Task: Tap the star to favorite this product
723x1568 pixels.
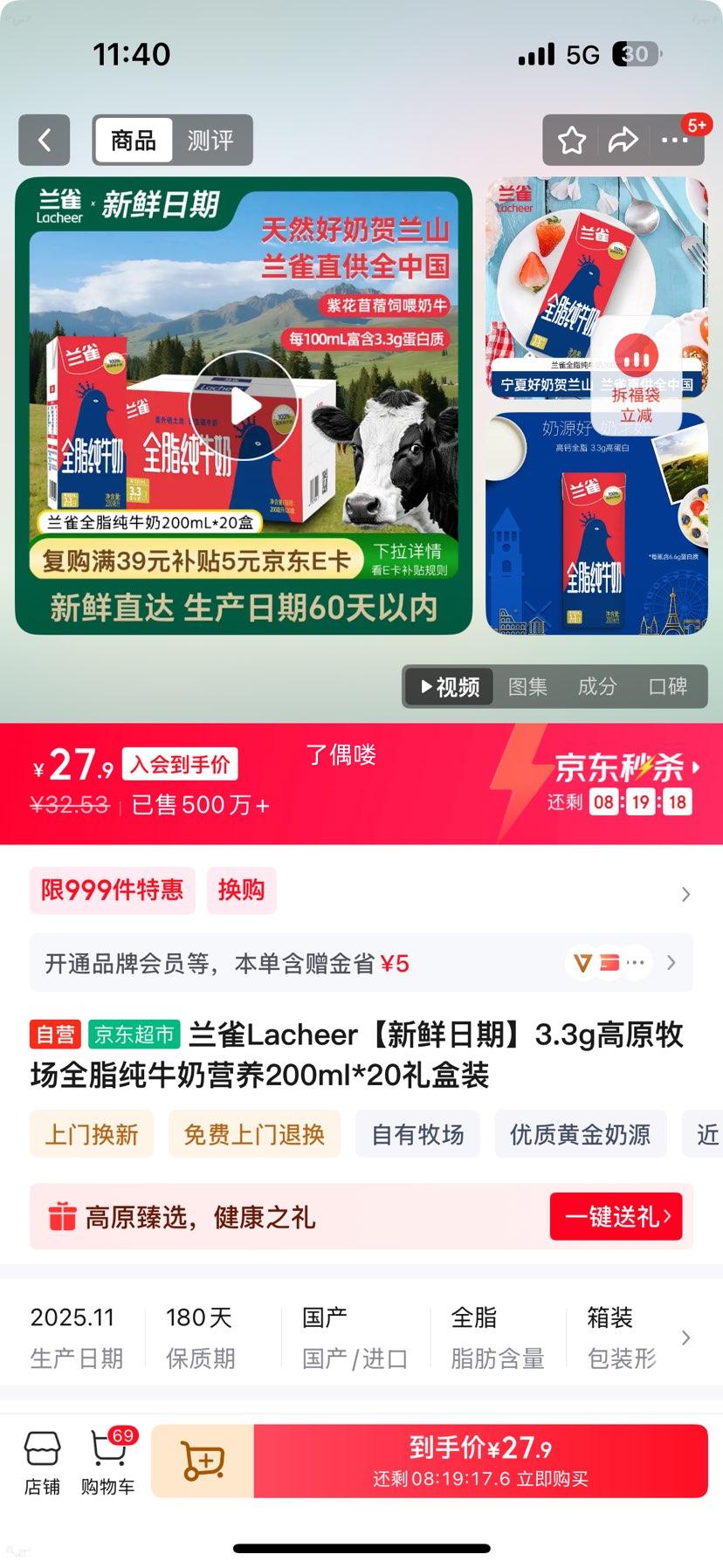Action: coord(571,139)
